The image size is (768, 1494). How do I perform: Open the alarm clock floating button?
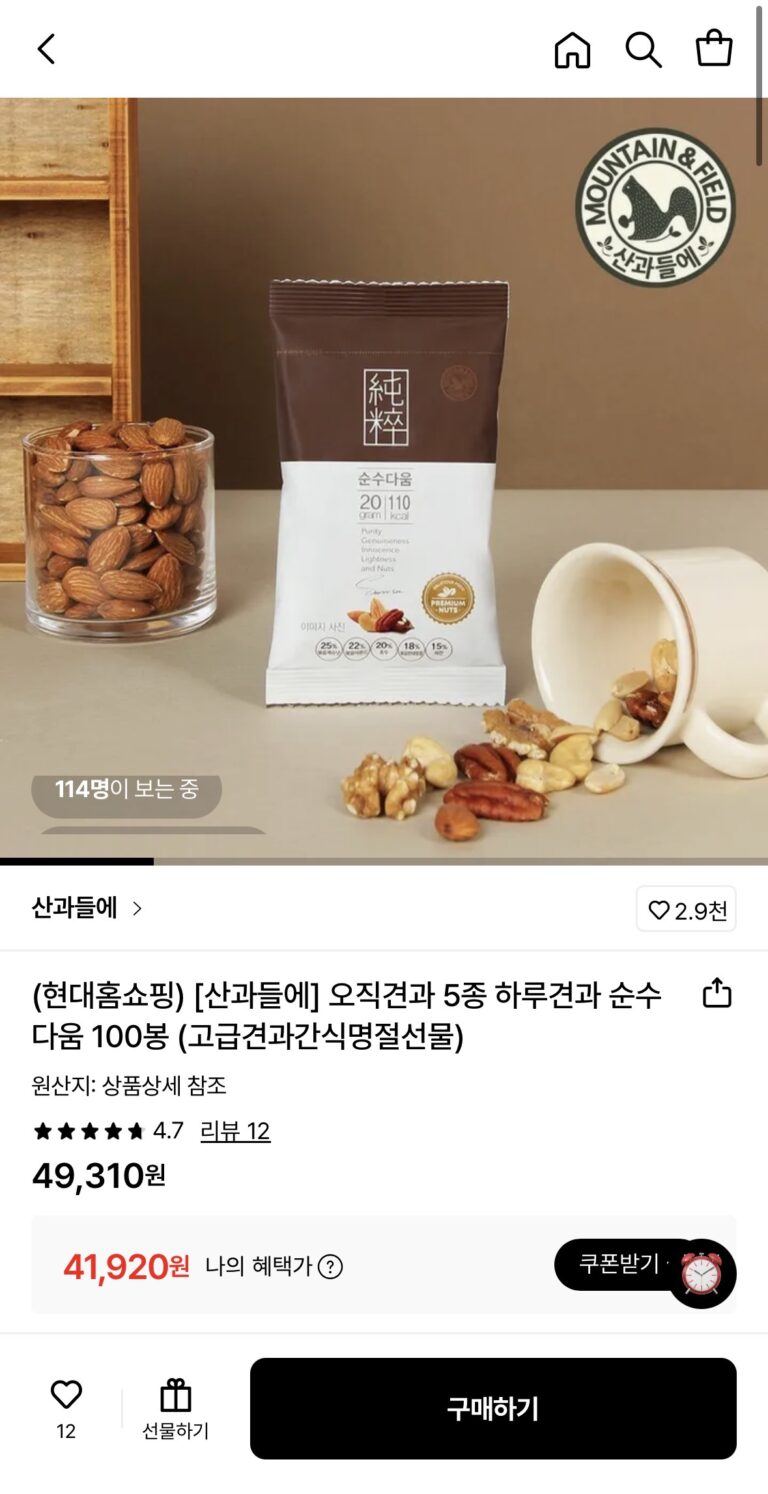(x=701, y=1273)
